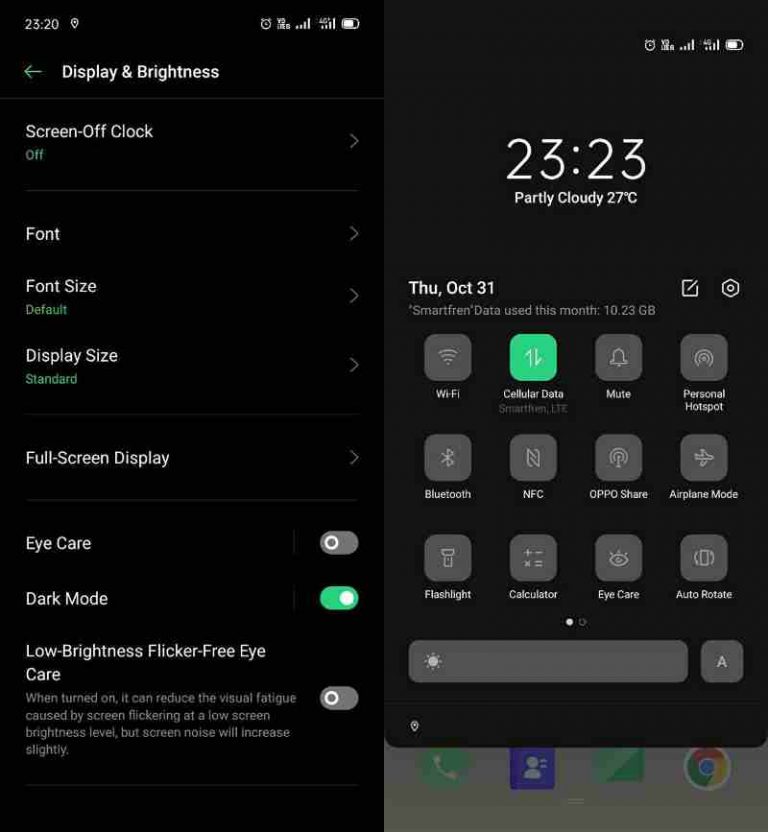Viewport: 768px width, 832px height.
Task: Enable the Eye Care switch
Action: [x=338, y=543]
